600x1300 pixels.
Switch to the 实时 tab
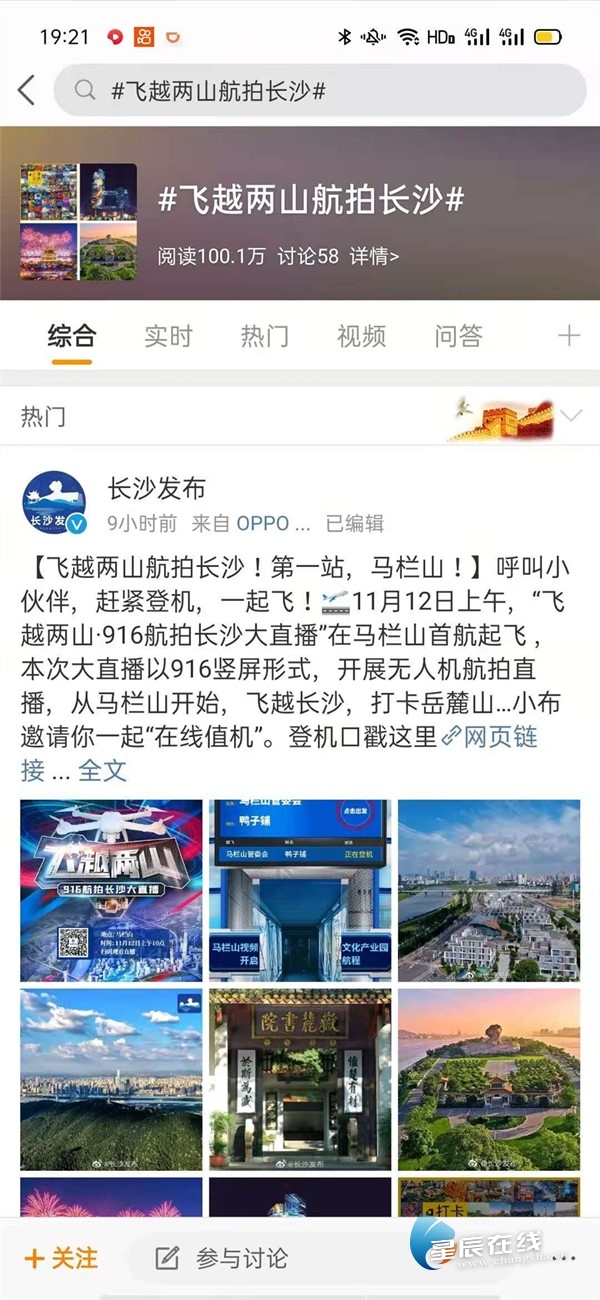(x=167, y=336)
